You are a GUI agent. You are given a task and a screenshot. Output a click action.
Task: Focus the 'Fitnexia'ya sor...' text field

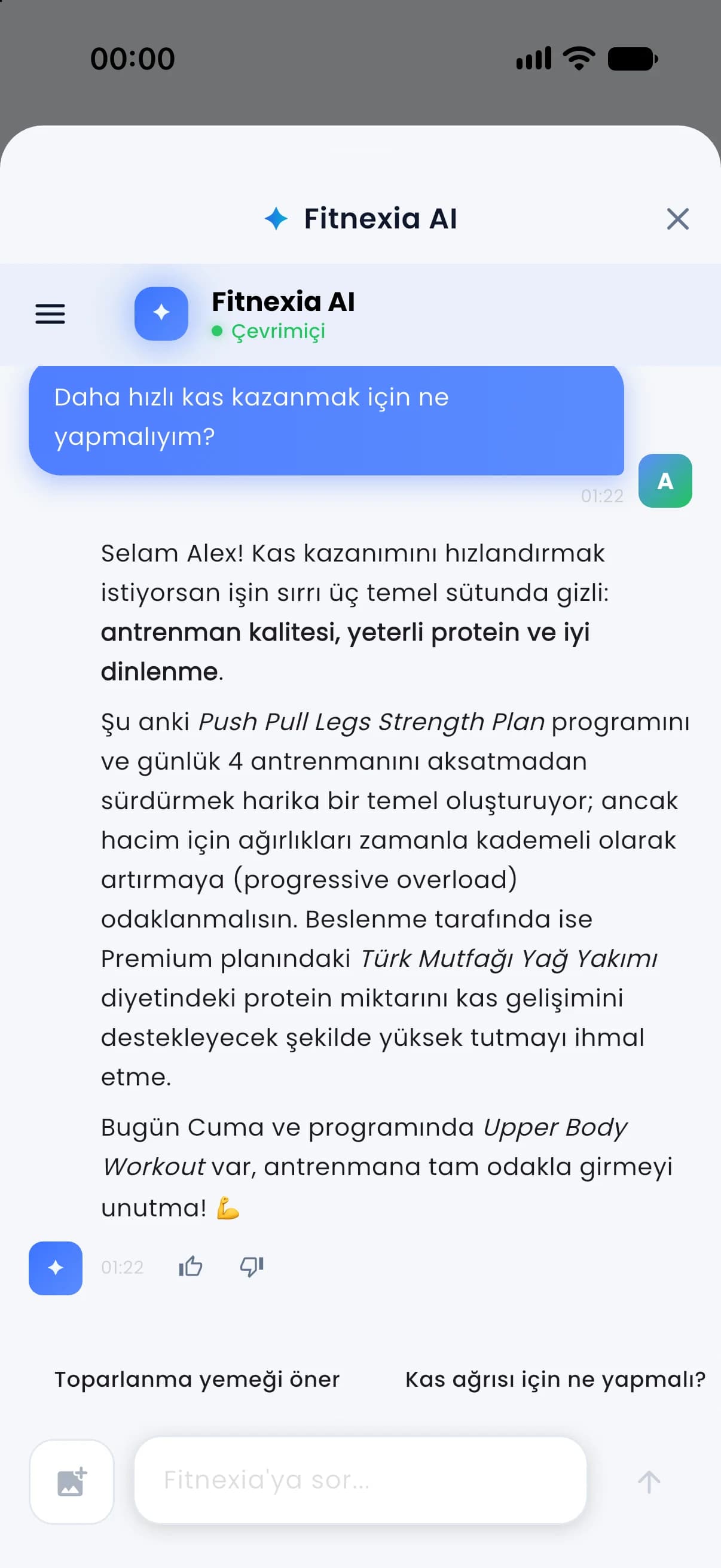pos(360,1479)
